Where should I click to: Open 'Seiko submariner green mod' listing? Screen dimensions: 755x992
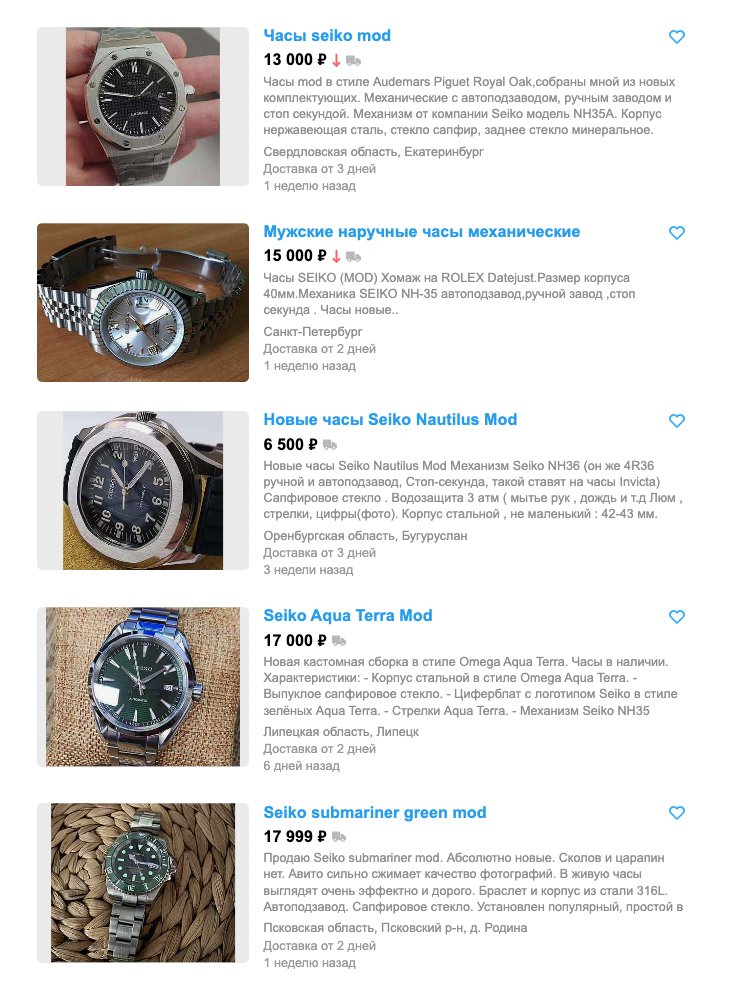[375, 812]
